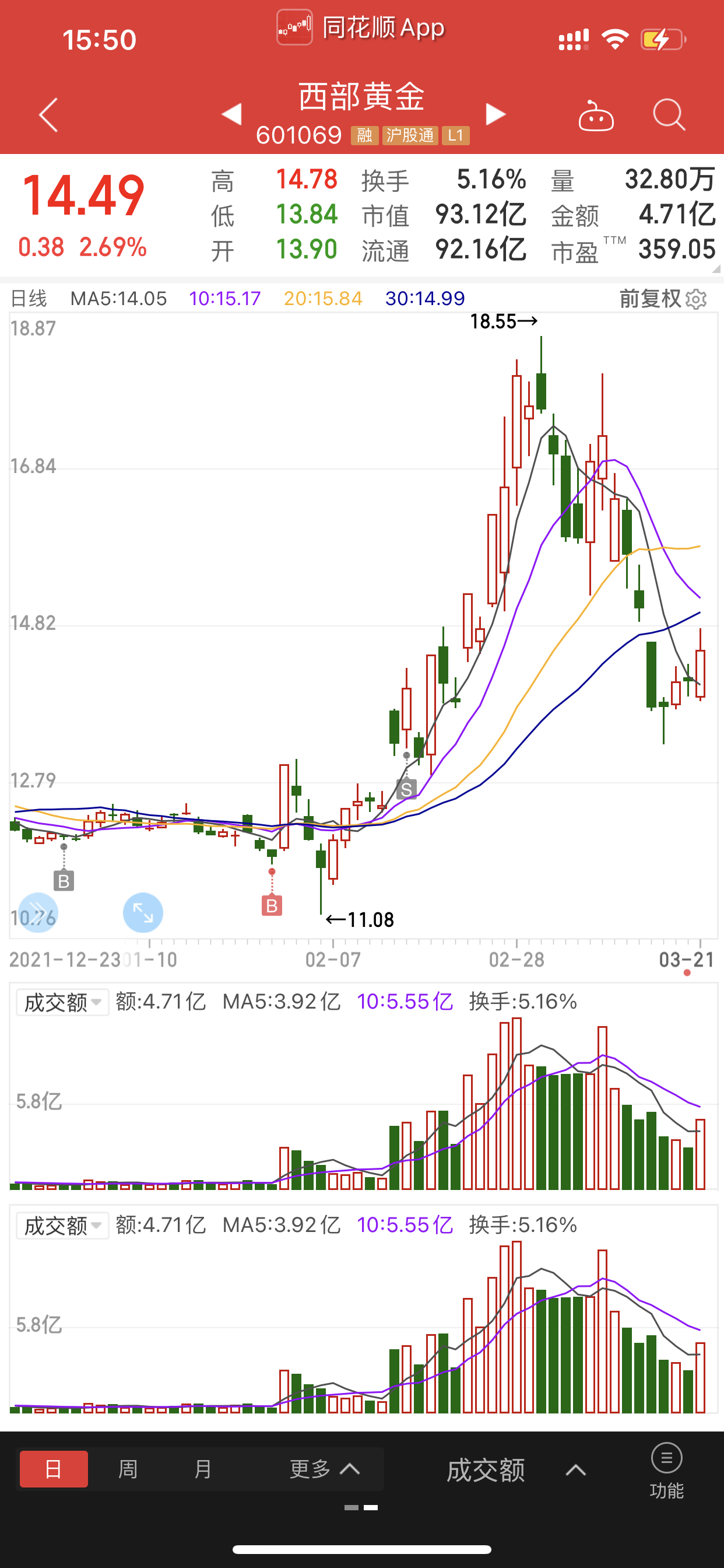Switch to the previous stock
724x1568 pixels.
pos(232,114)
